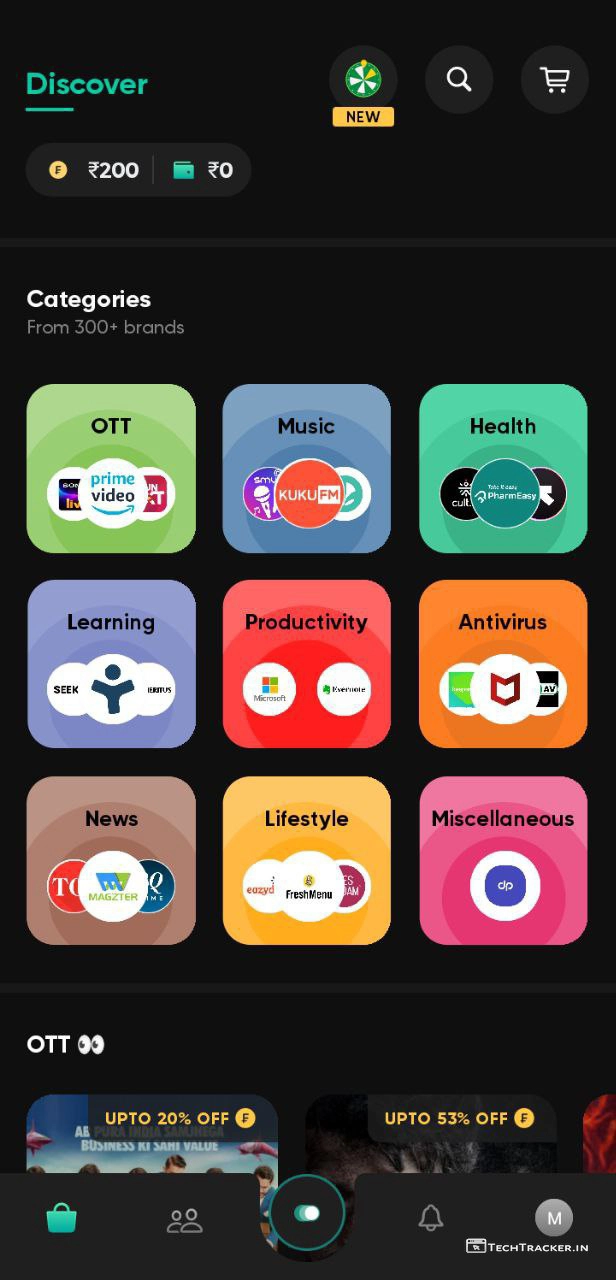Browse the Antivirus category

(x=503, y=664)
